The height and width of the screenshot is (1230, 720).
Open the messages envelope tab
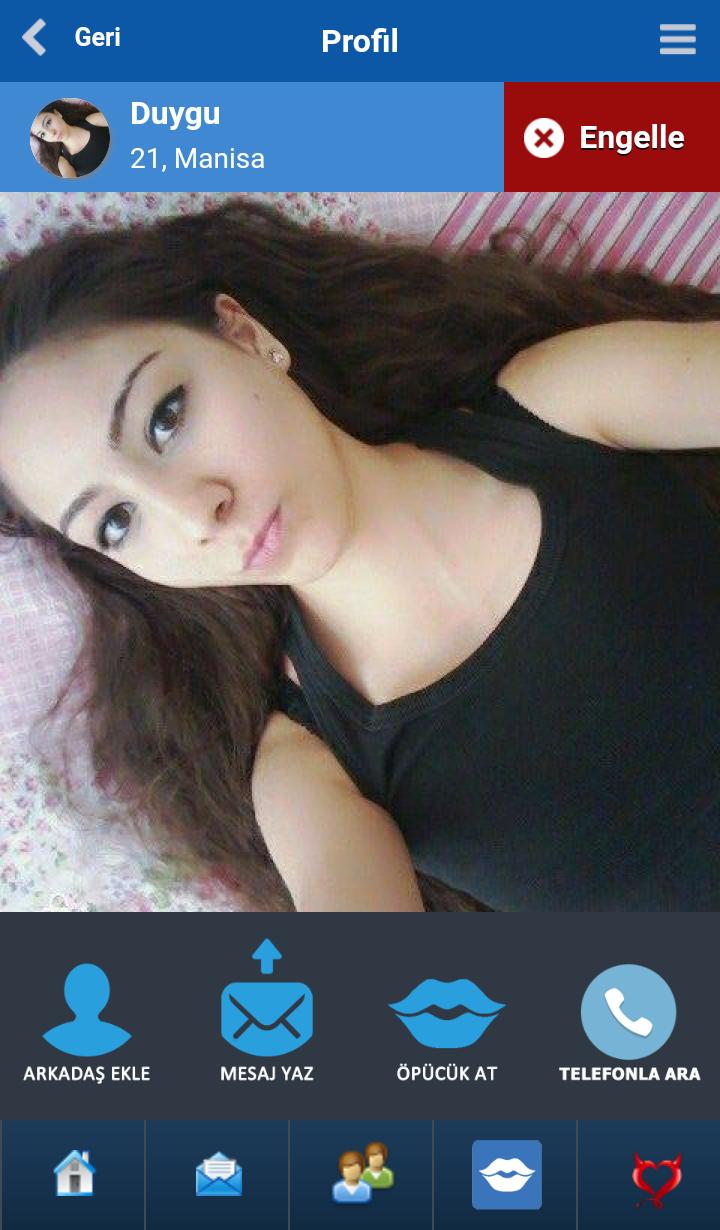click(x=218, y=1174)
